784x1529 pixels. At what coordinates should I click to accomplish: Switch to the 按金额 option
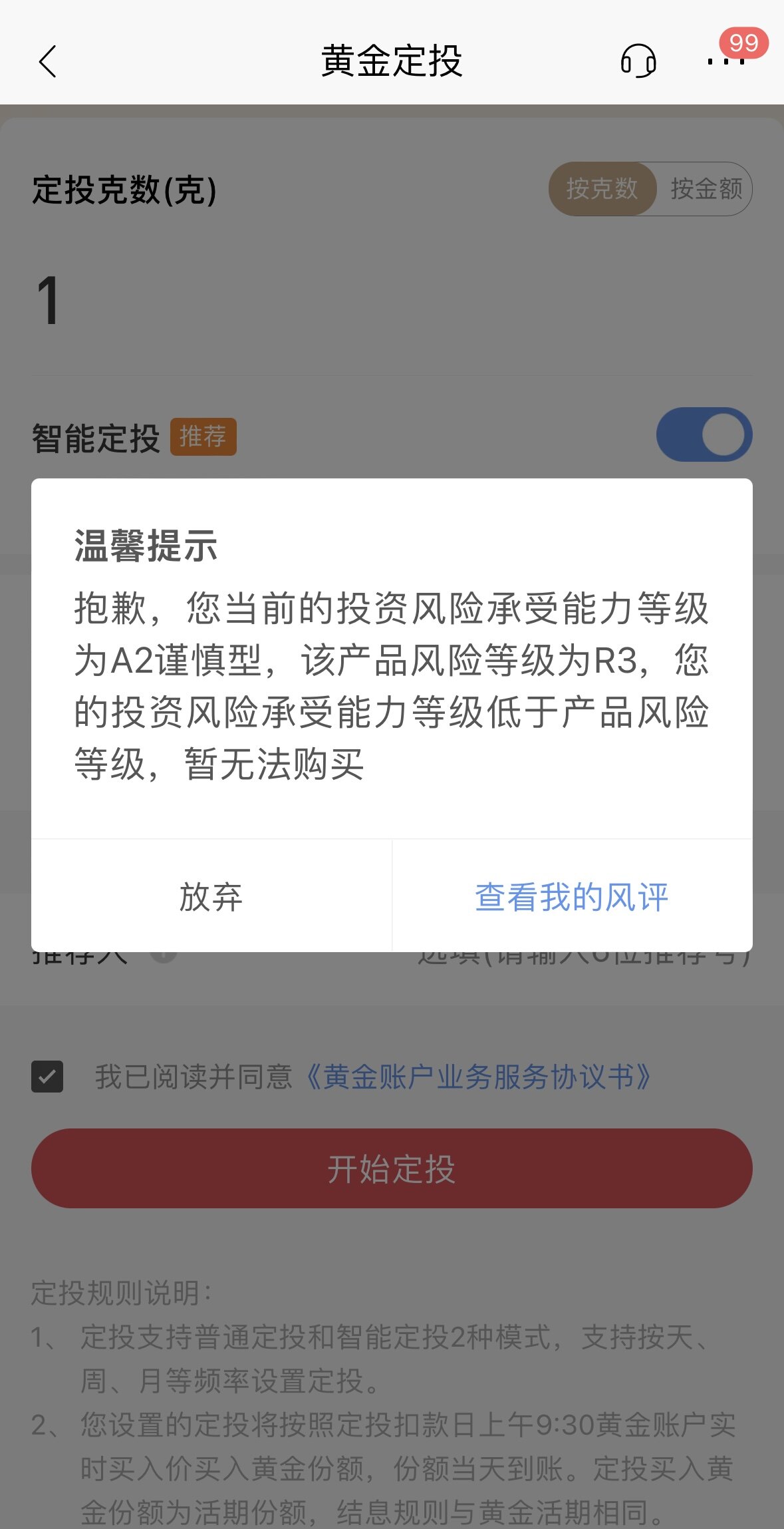pyautogui.click(x=706, y=189)
